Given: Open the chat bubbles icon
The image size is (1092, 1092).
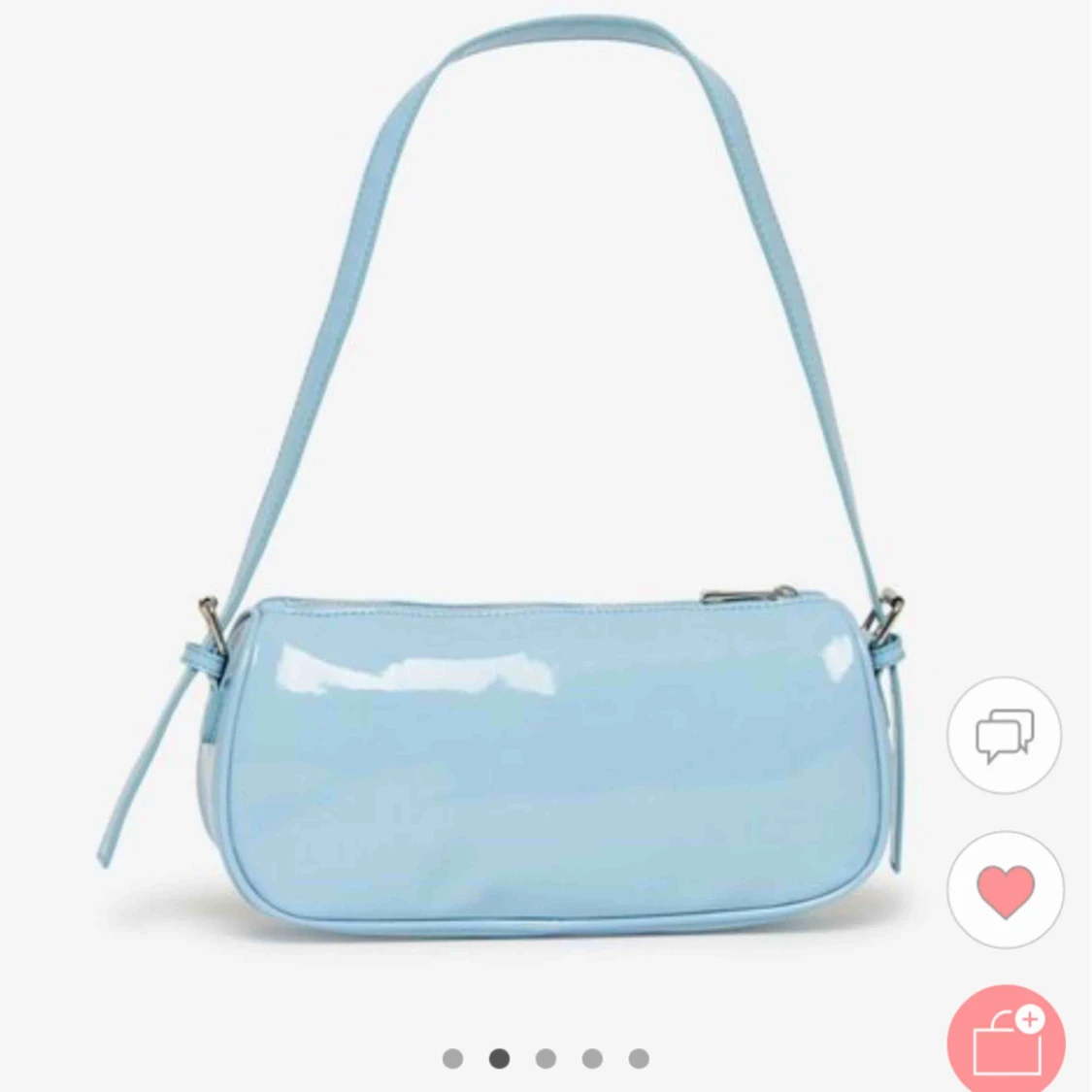Looking at the screenshot, I should click(x=1005, y=735).
